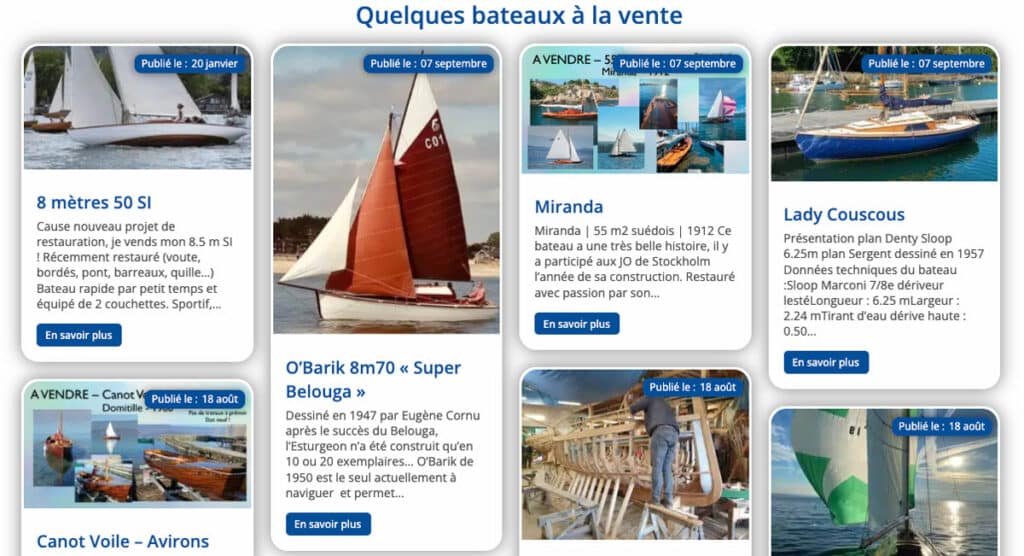
Task: Open the Miranda photo collage
Action: coord(634,120)
